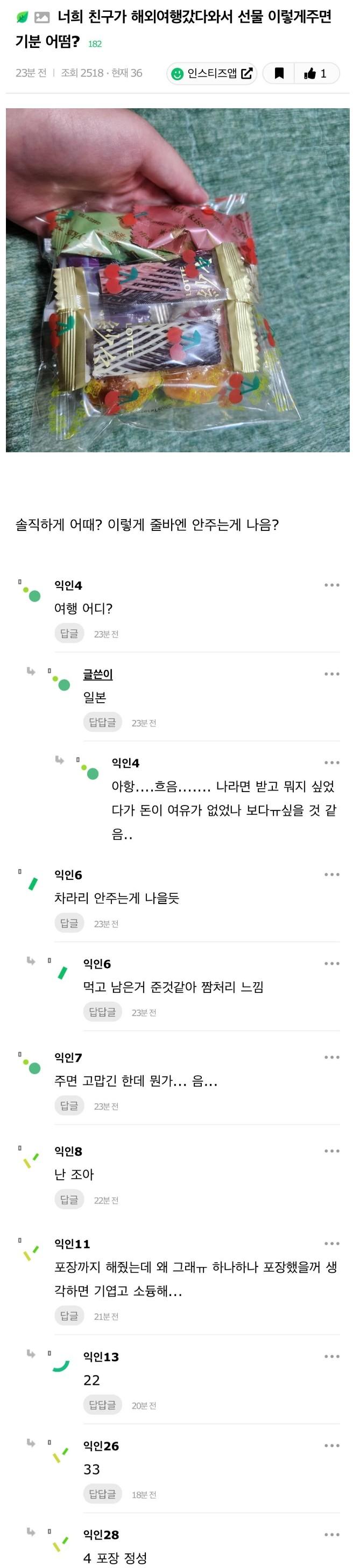Open overflow menu on 익인7's comment
Screen dimensions: 353x1568
click(x=331, y=1058)
